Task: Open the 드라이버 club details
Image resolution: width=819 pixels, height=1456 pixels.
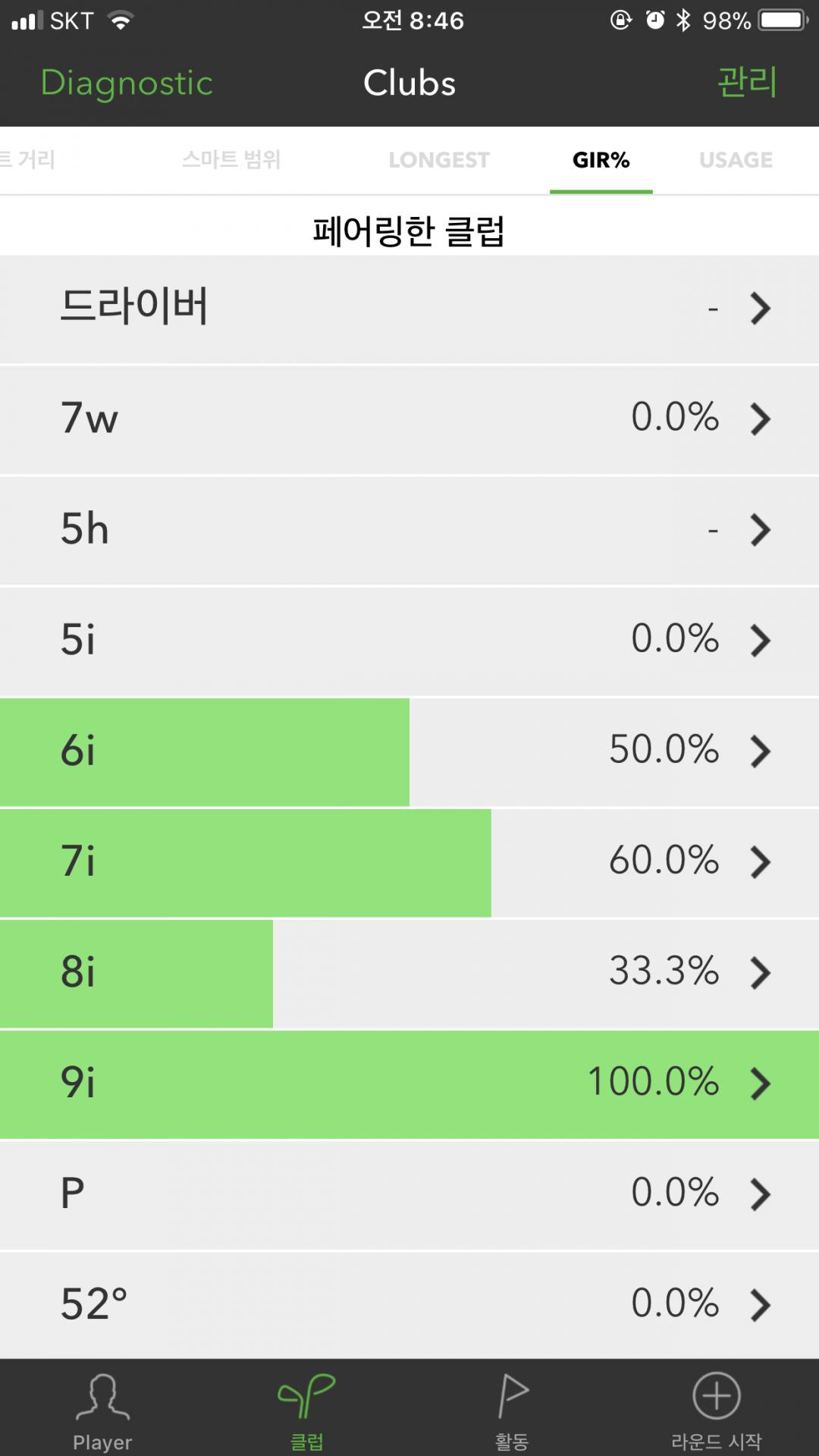Action: point(409,309)
